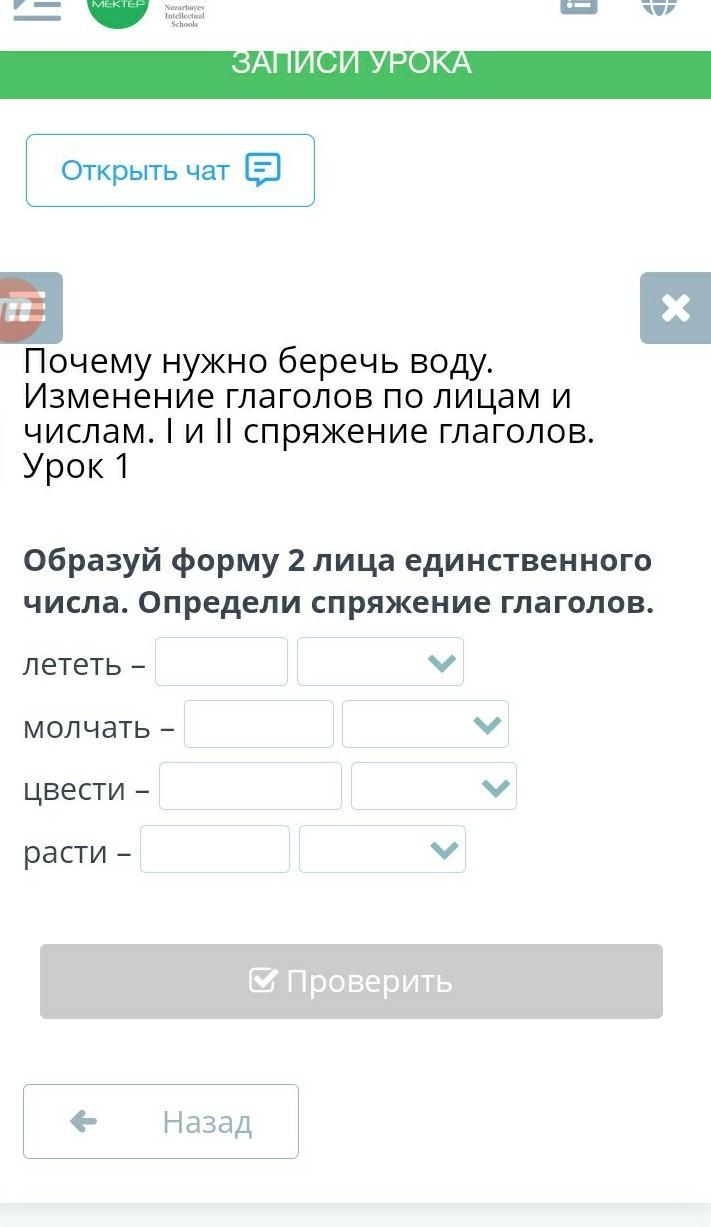
Task: Tap the Открыть чат button
Action: point(170,171)
